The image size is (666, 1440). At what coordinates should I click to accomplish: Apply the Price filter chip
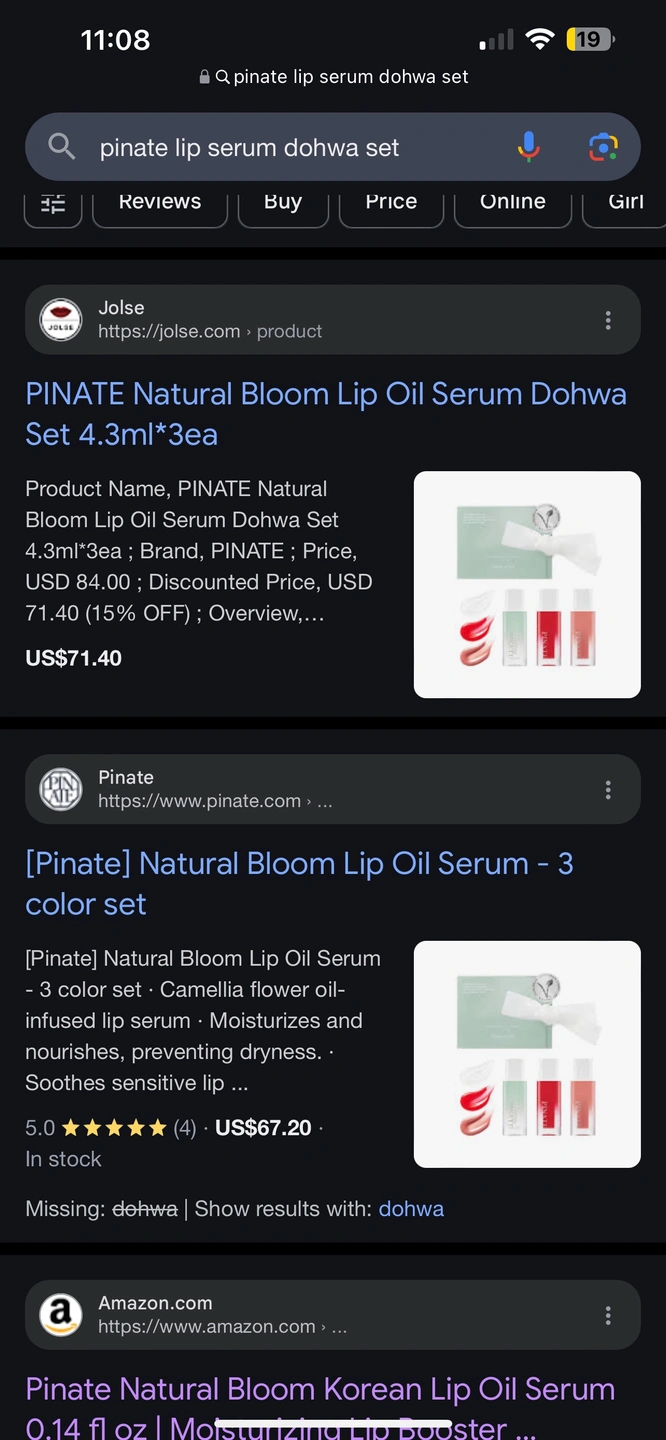coord(391,202)
